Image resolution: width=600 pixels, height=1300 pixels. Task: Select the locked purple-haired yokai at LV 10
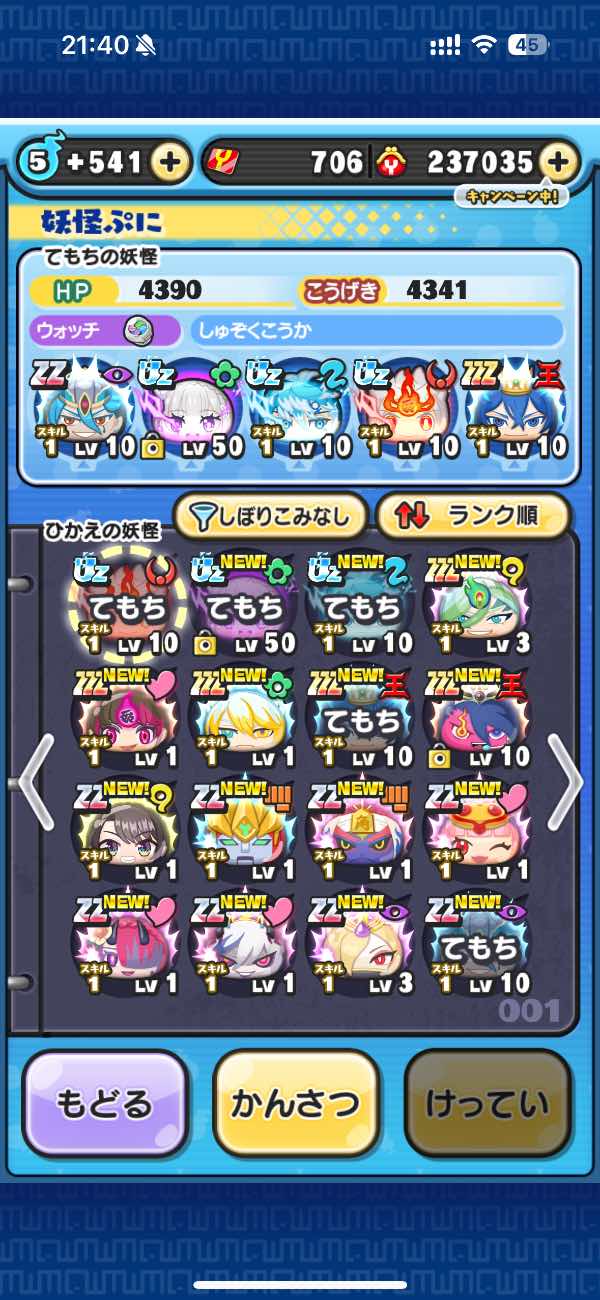coord(477,720)
